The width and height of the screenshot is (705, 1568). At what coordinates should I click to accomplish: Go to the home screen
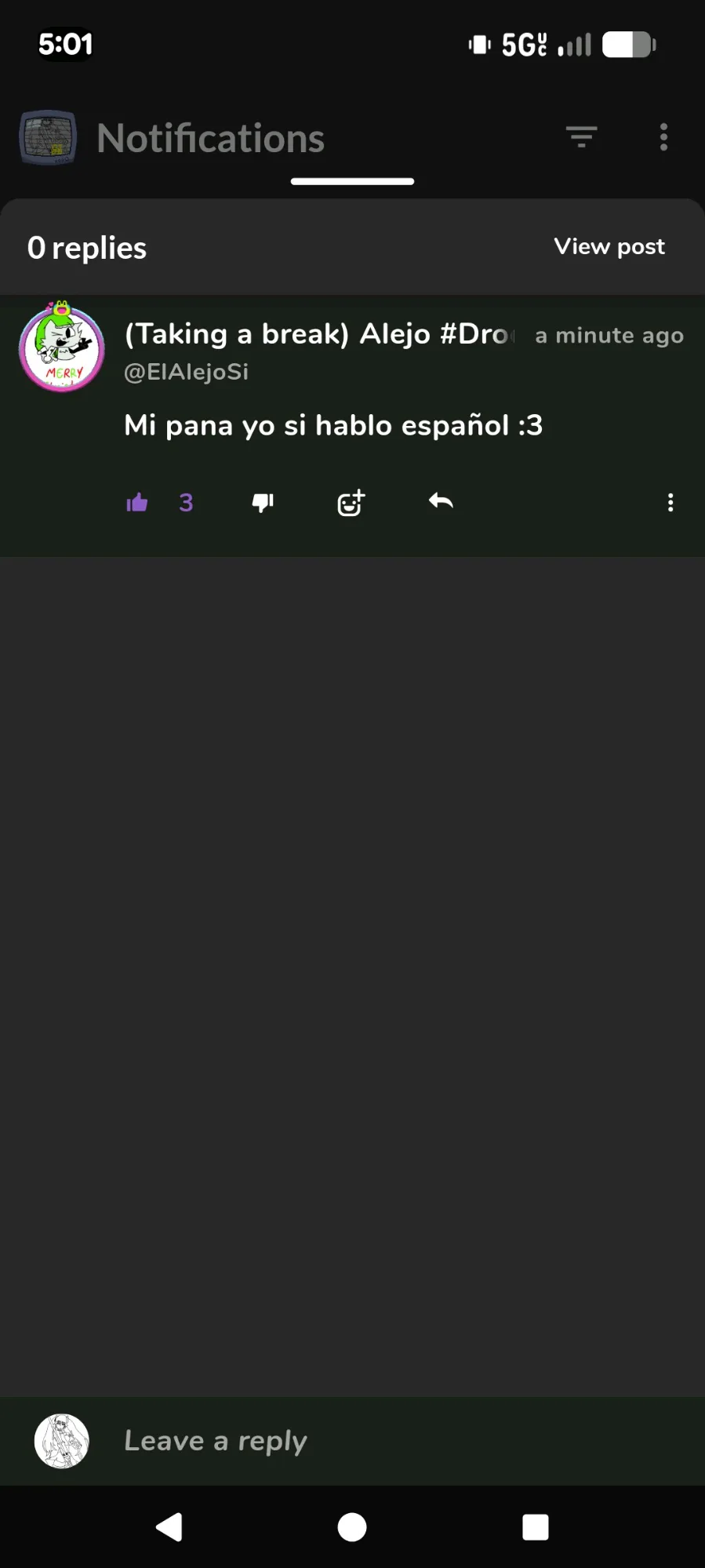click(352, 1526)
